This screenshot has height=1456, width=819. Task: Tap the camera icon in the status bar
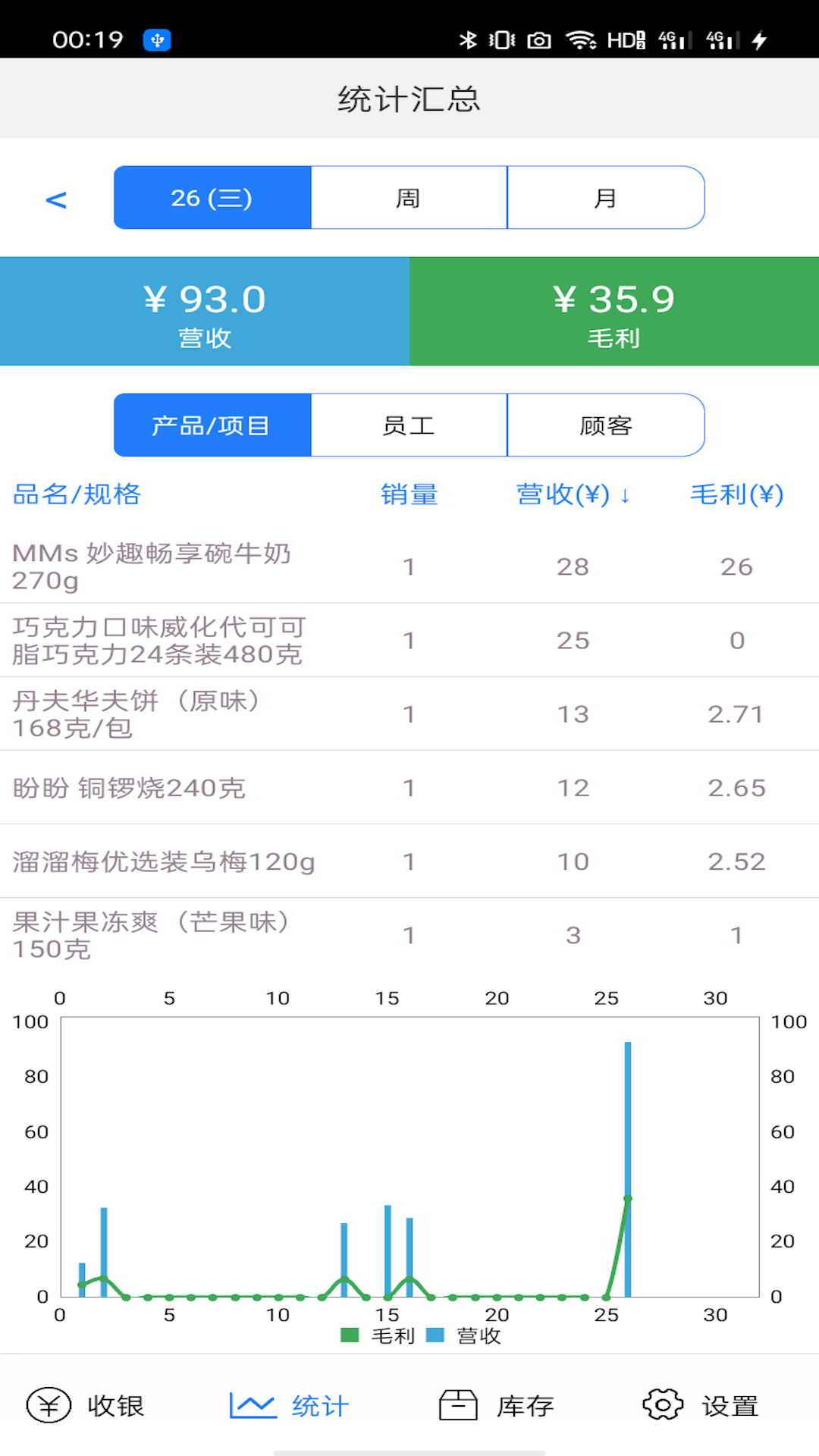pos(538,39)
